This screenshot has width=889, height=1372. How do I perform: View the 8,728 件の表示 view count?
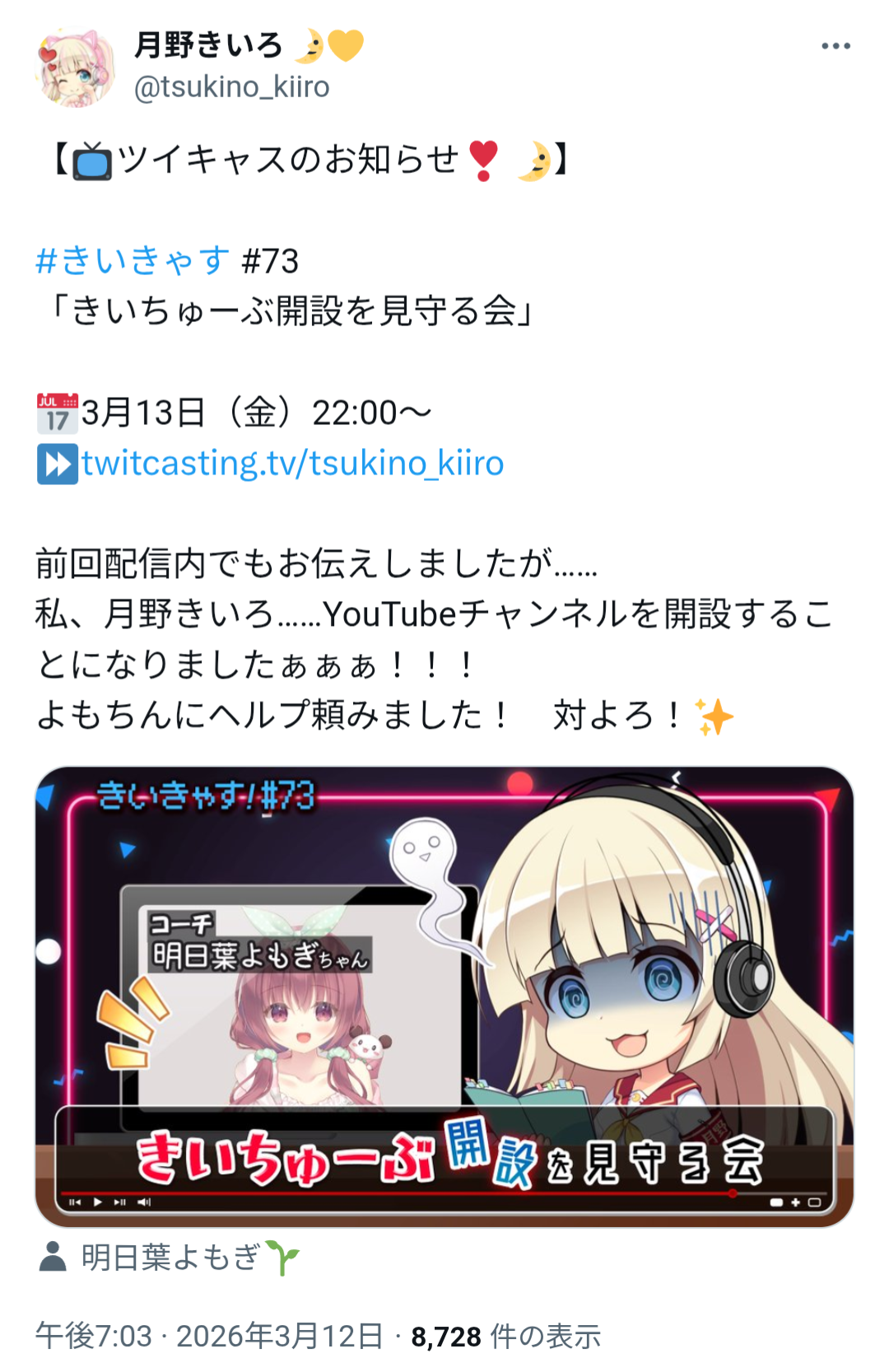[505, 1336]
